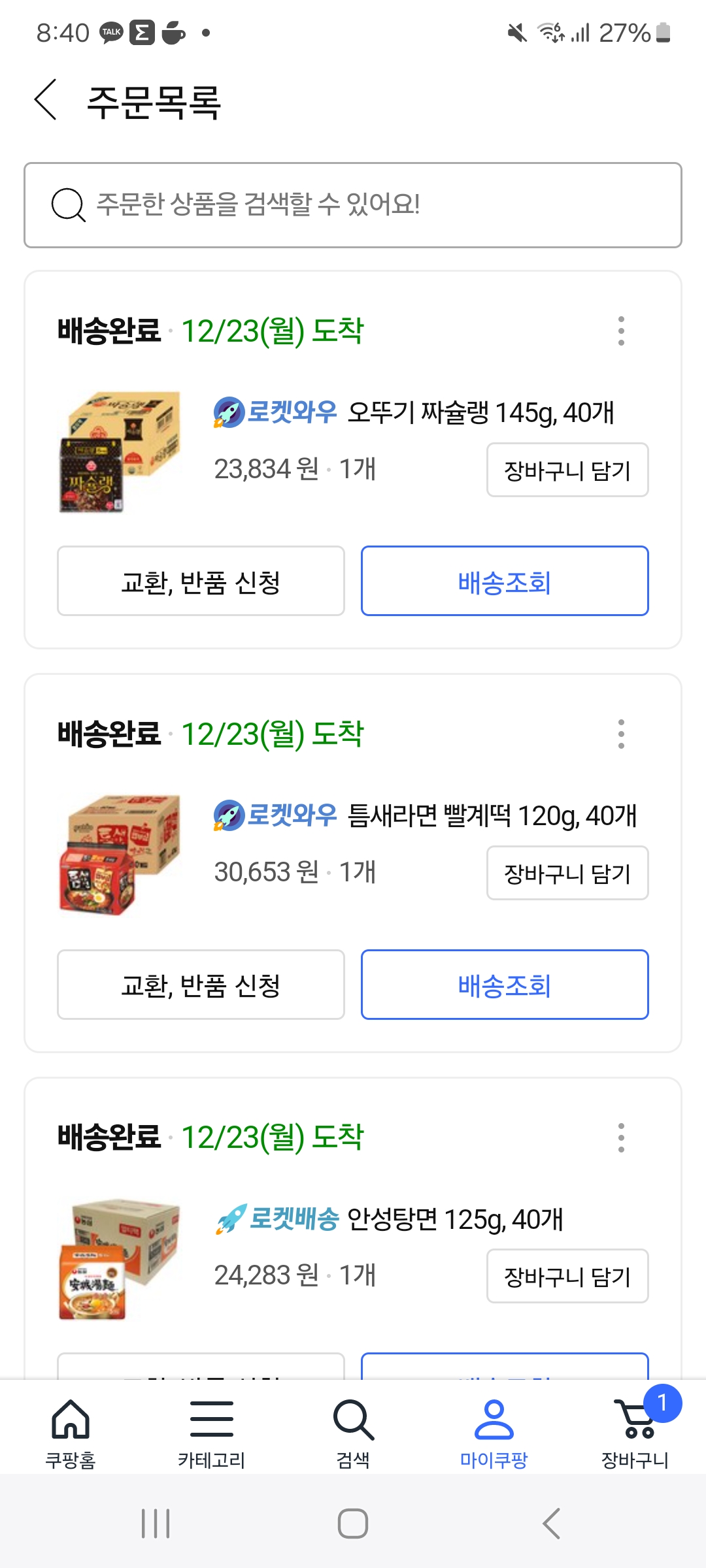Add 오뚜기 짜슐랭 to cart
The image size is (706, 1568).
[567, 470]
